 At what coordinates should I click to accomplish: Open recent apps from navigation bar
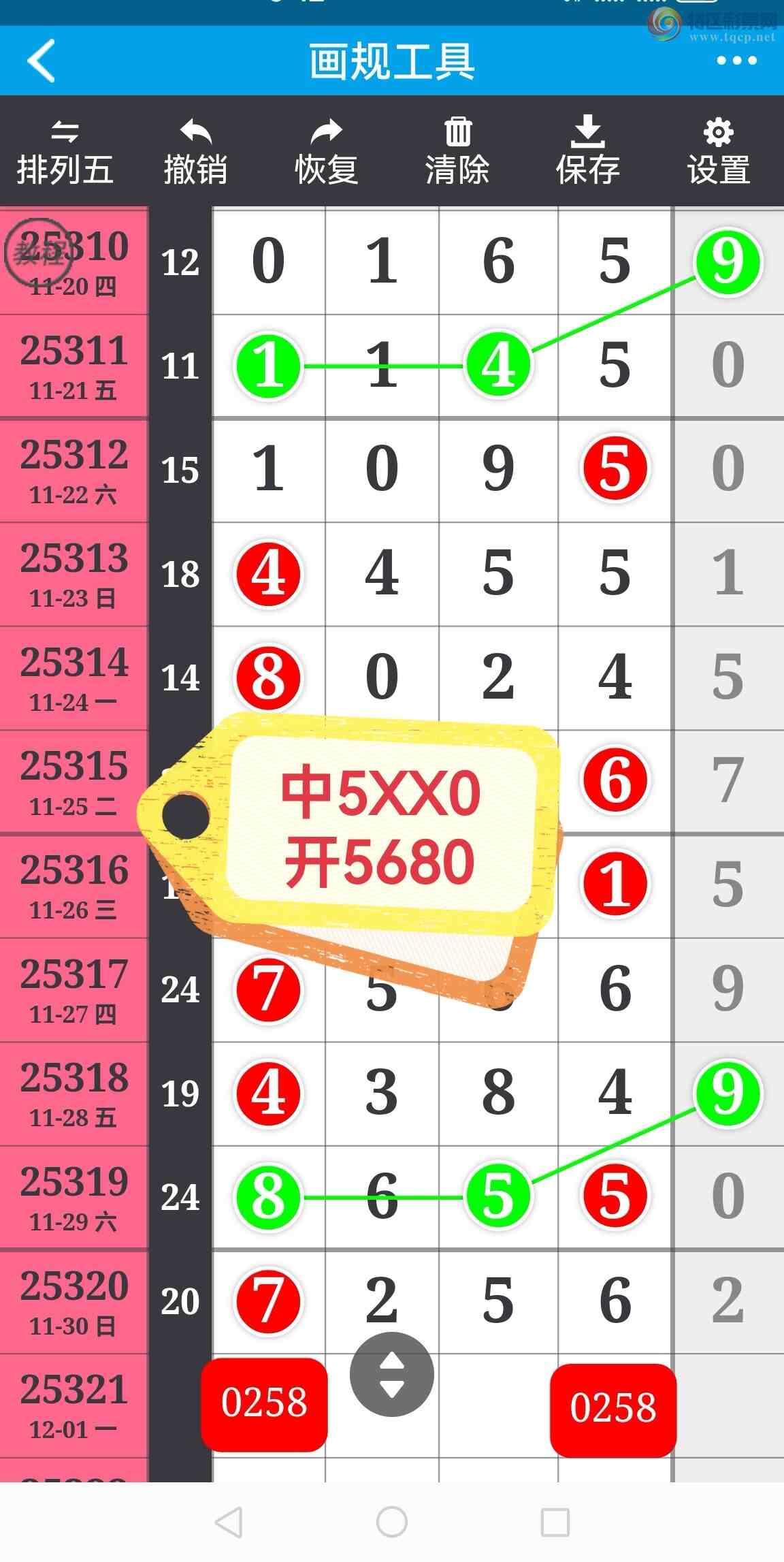tap(555, 1521)
